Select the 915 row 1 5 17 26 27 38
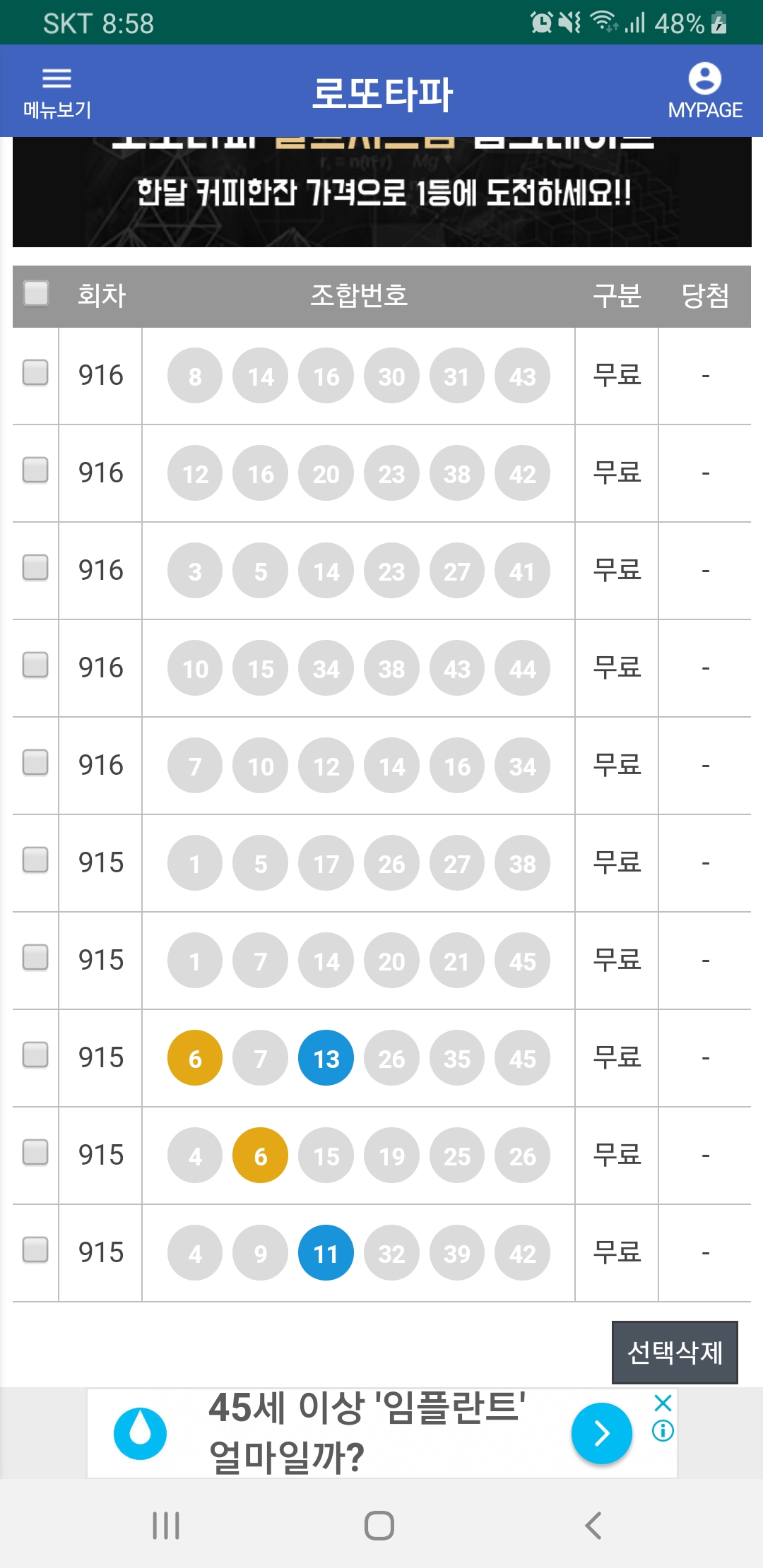The image size is (763, 1568). (35, 860)
